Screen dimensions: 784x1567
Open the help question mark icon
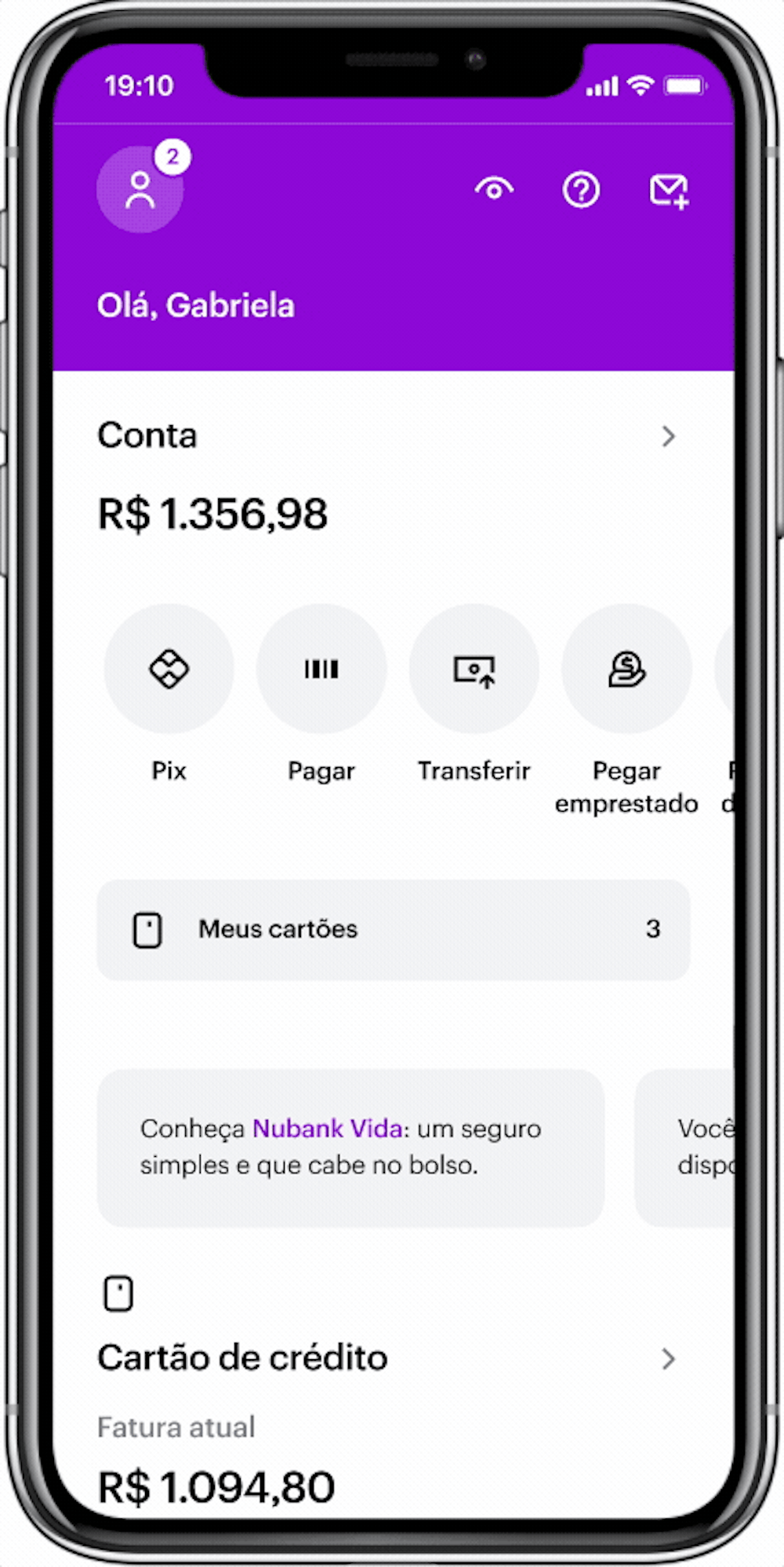[x=581, y=190]
